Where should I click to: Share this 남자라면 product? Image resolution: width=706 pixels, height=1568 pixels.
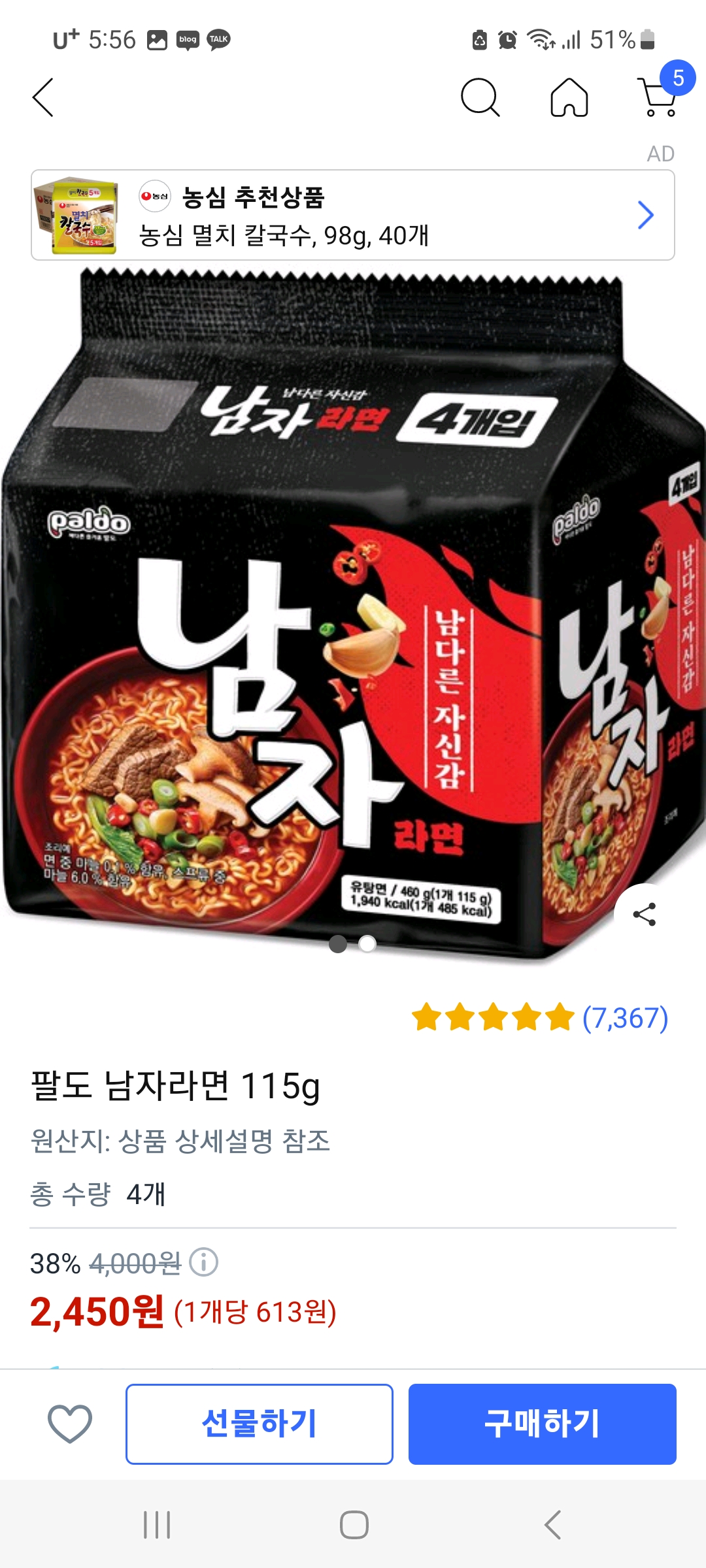point(645,914)
